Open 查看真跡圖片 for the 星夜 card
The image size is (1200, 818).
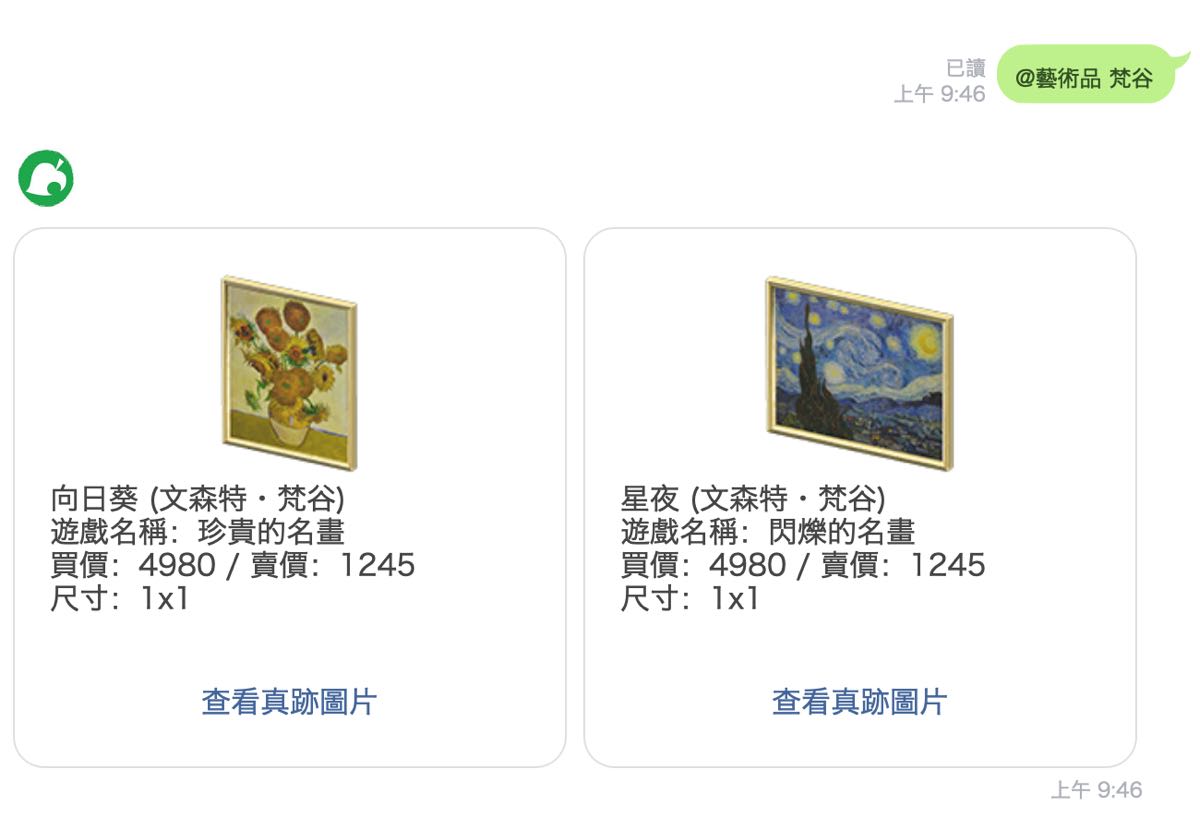pyautogui.click(x=859, y=702)
